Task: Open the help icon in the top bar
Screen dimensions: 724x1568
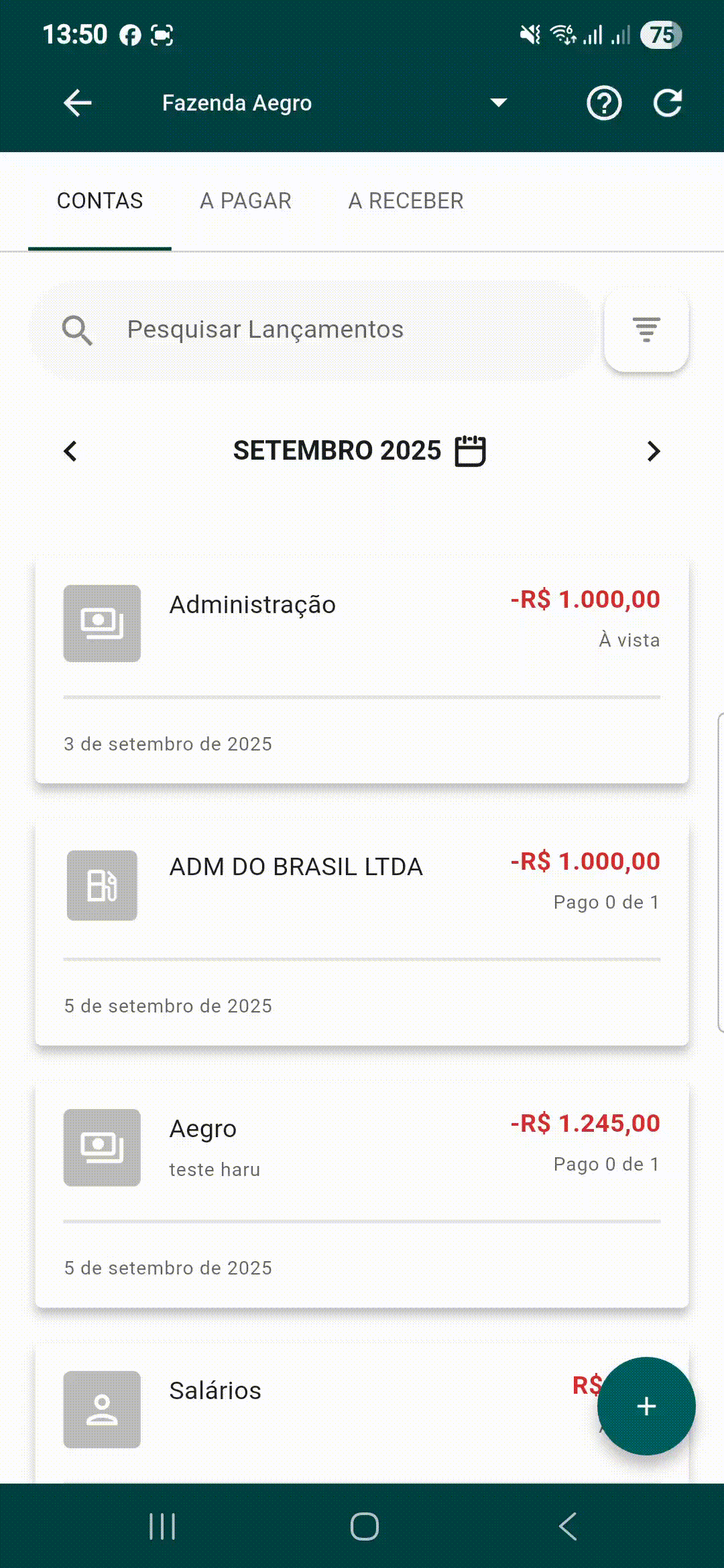Action: click(603, 103)
